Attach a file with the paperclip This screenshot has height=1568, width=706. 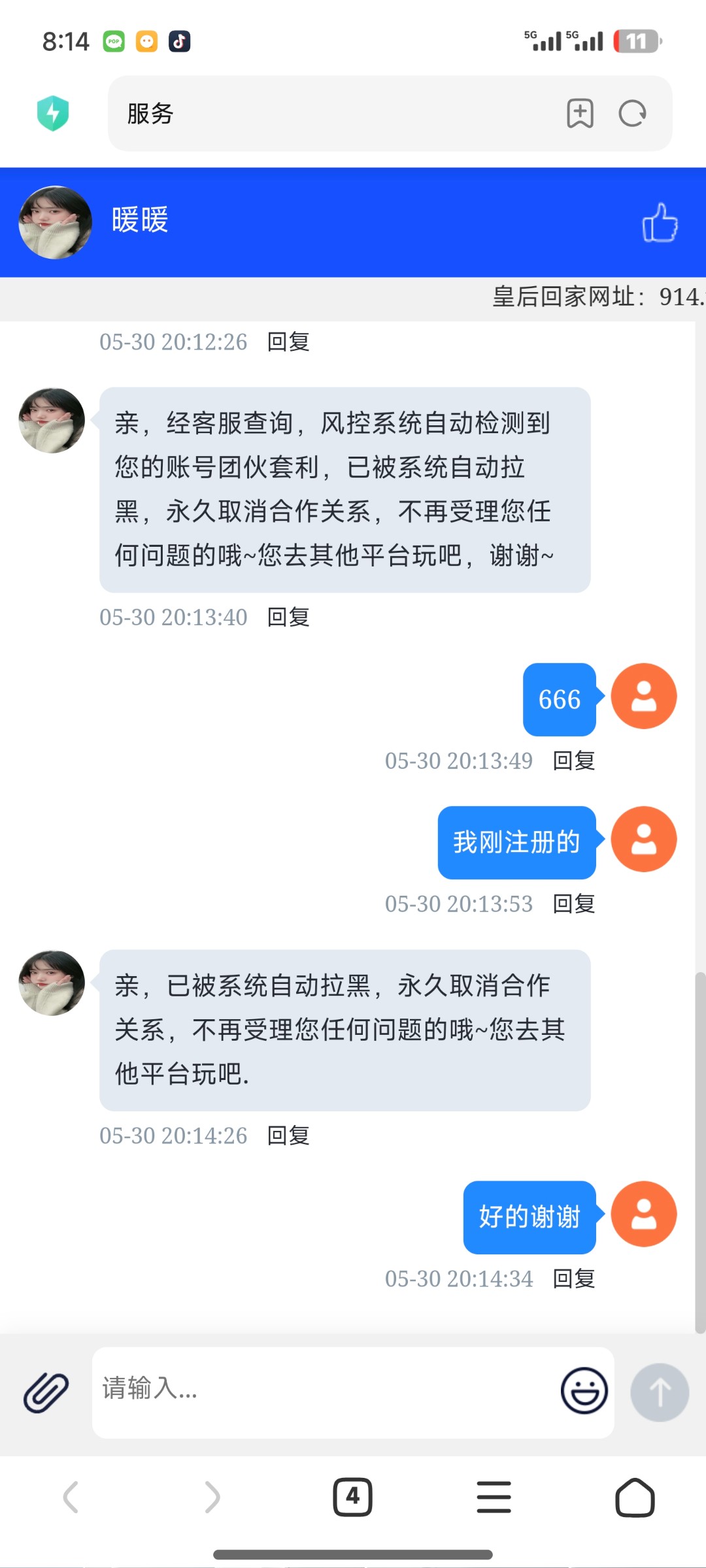pos(46,1392)
